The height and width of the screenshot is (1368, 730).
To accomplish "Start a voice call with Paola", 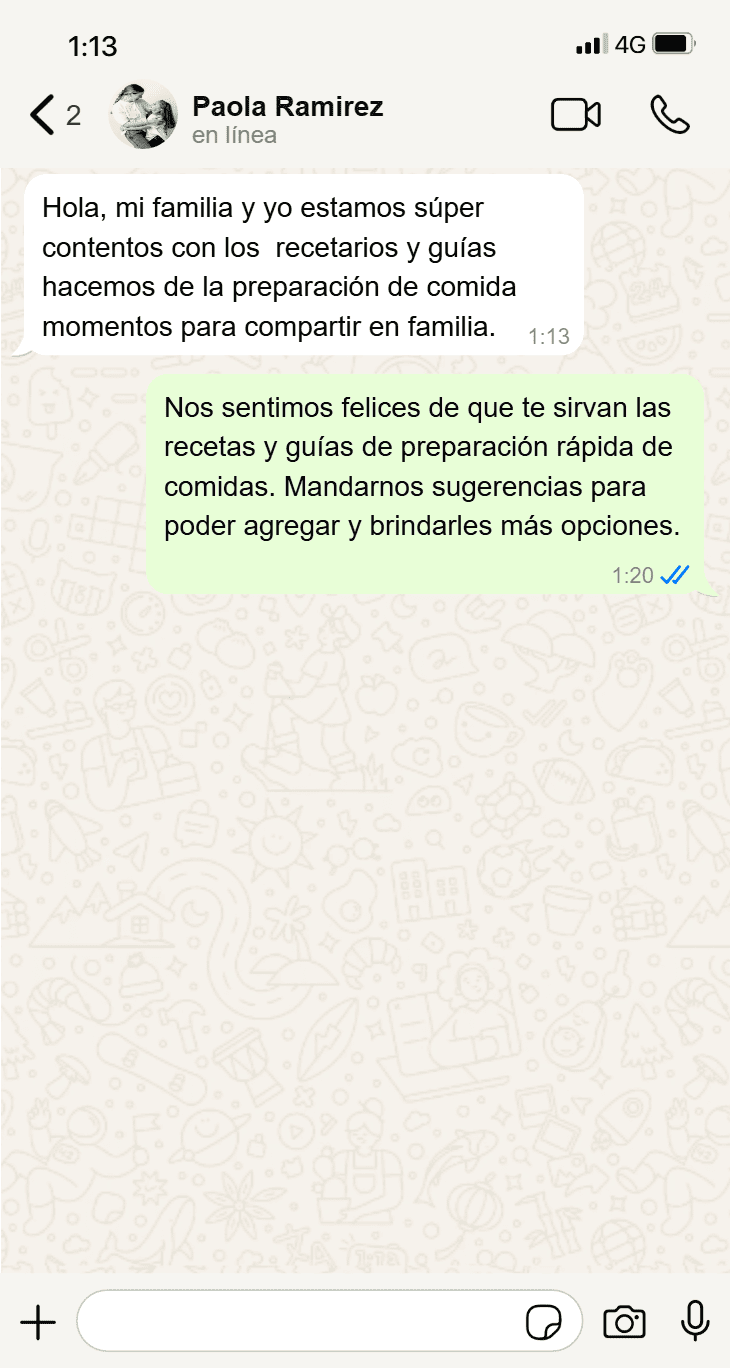I will pos(669,115).
